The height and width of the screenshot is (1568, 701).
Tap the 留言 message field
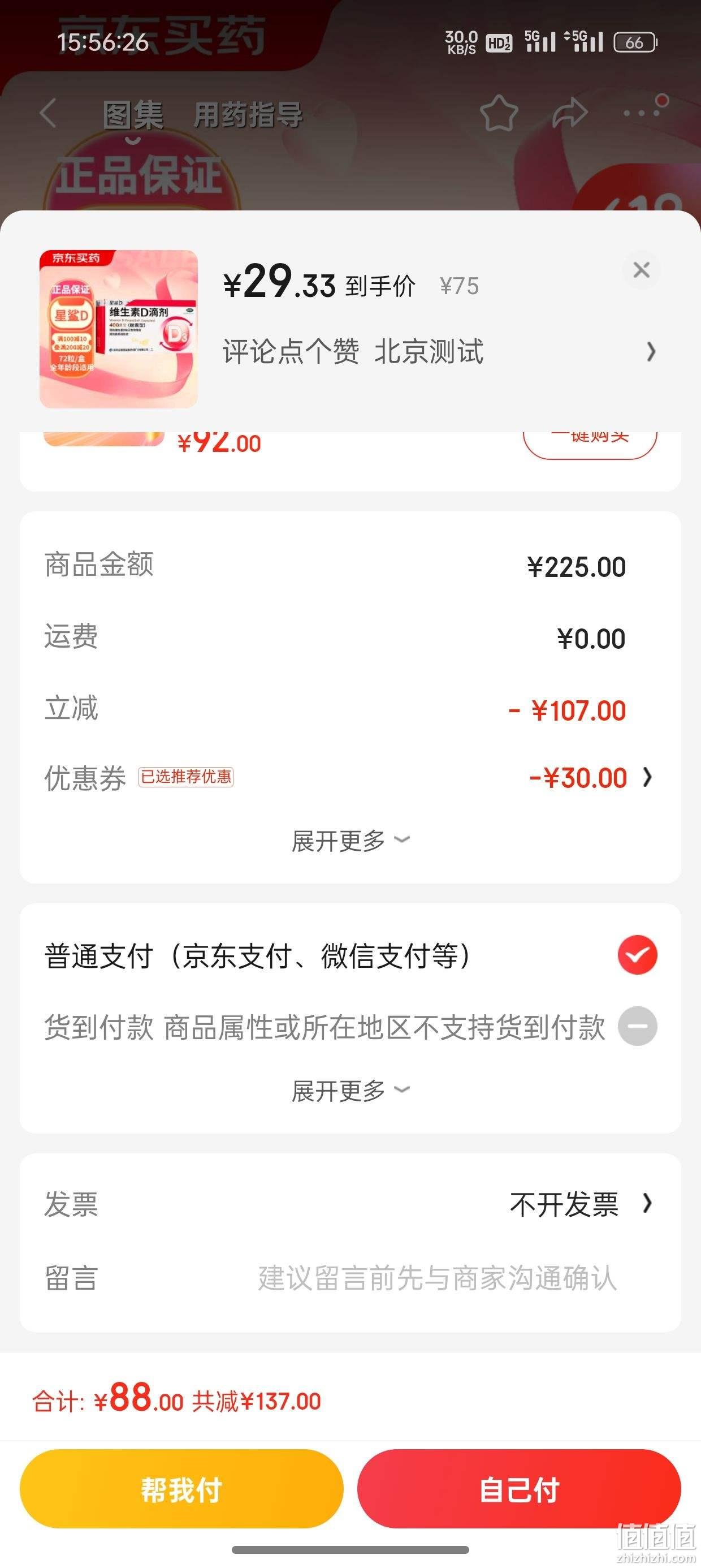coord(437,1278)
